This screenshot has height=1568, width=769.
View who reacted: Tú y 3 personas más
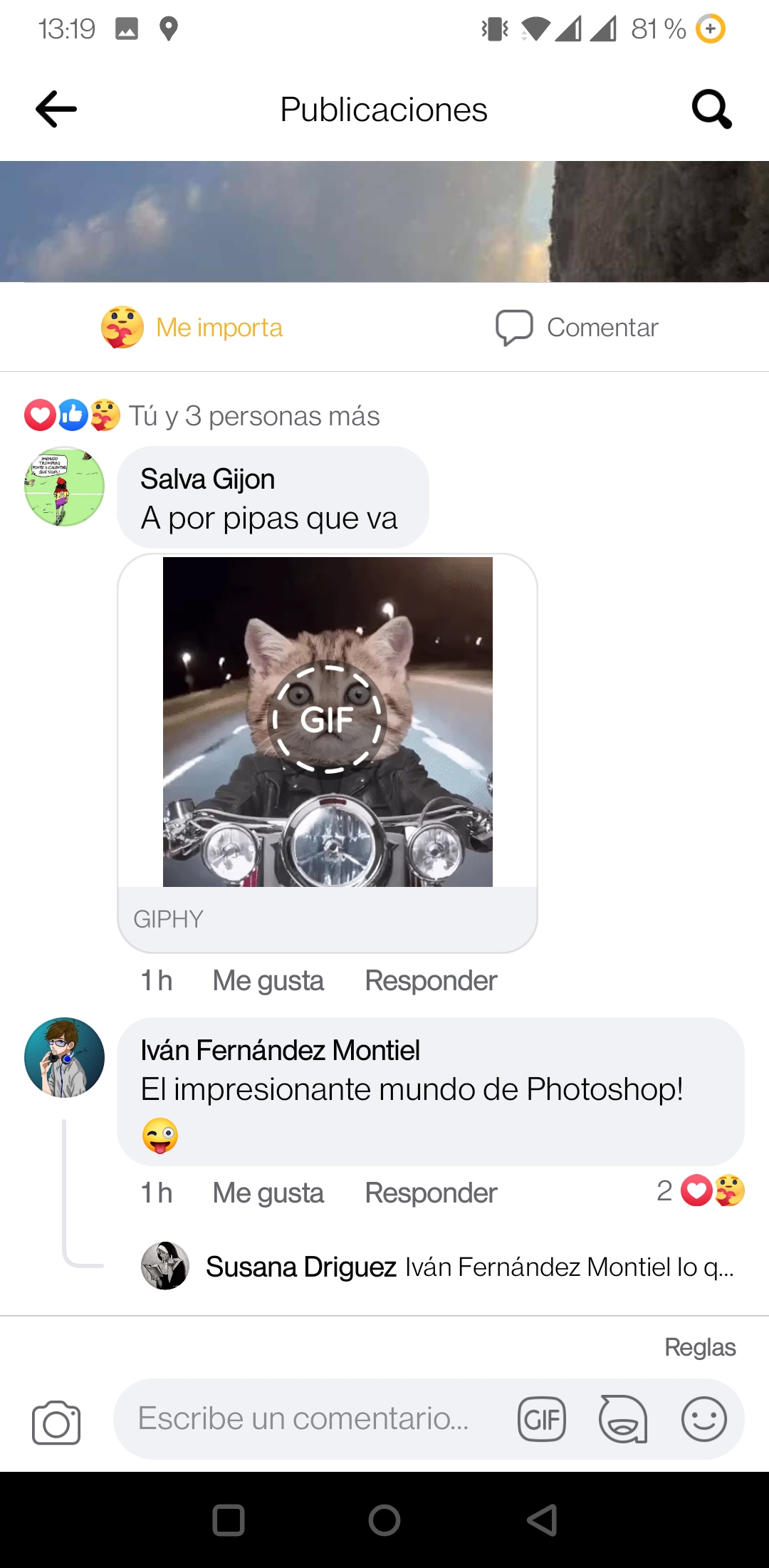(202, 416)
